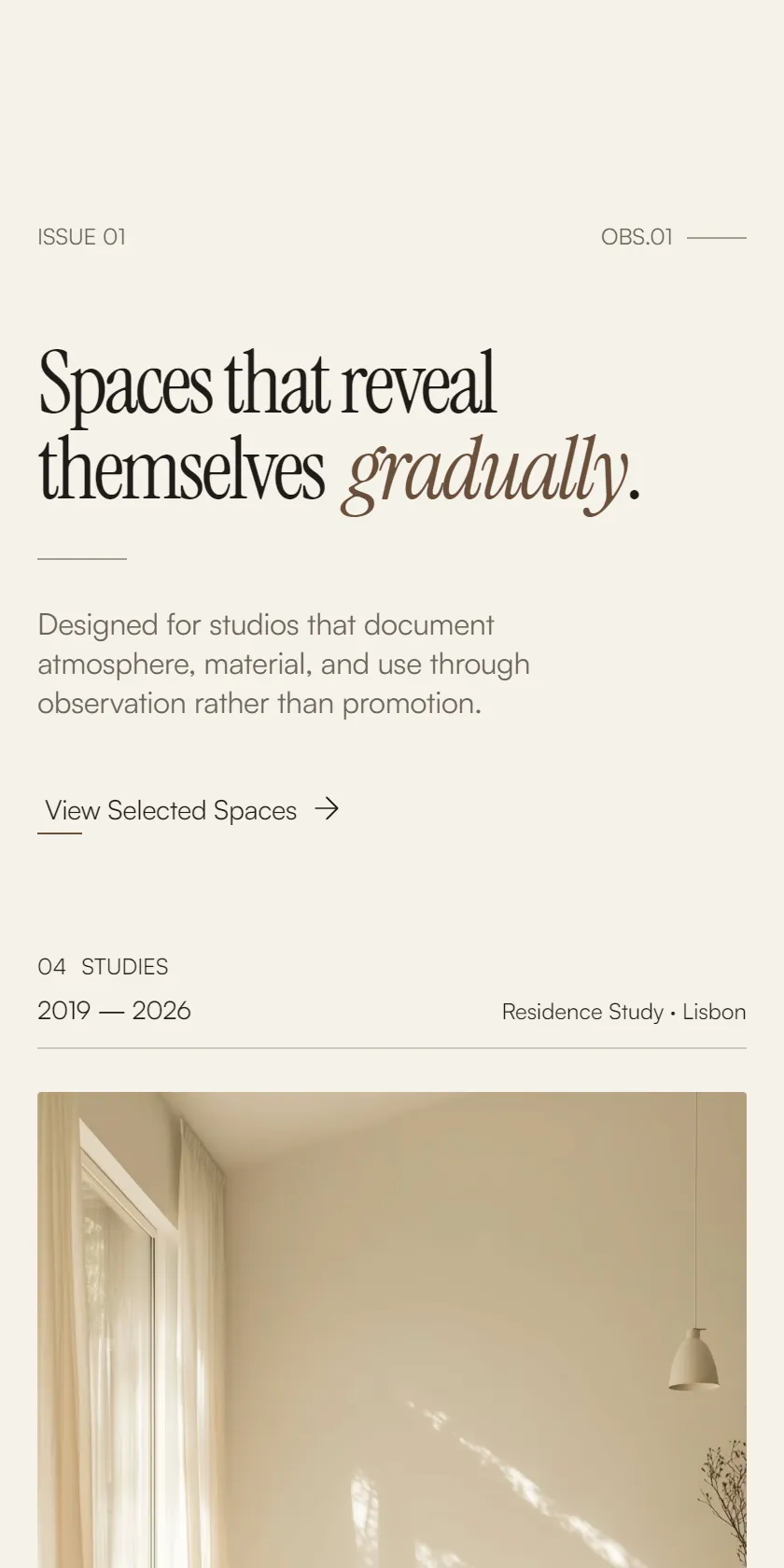Screen dimensions: 784x1568
Task: Open the View Selected Spaces link
Action: 189,810
